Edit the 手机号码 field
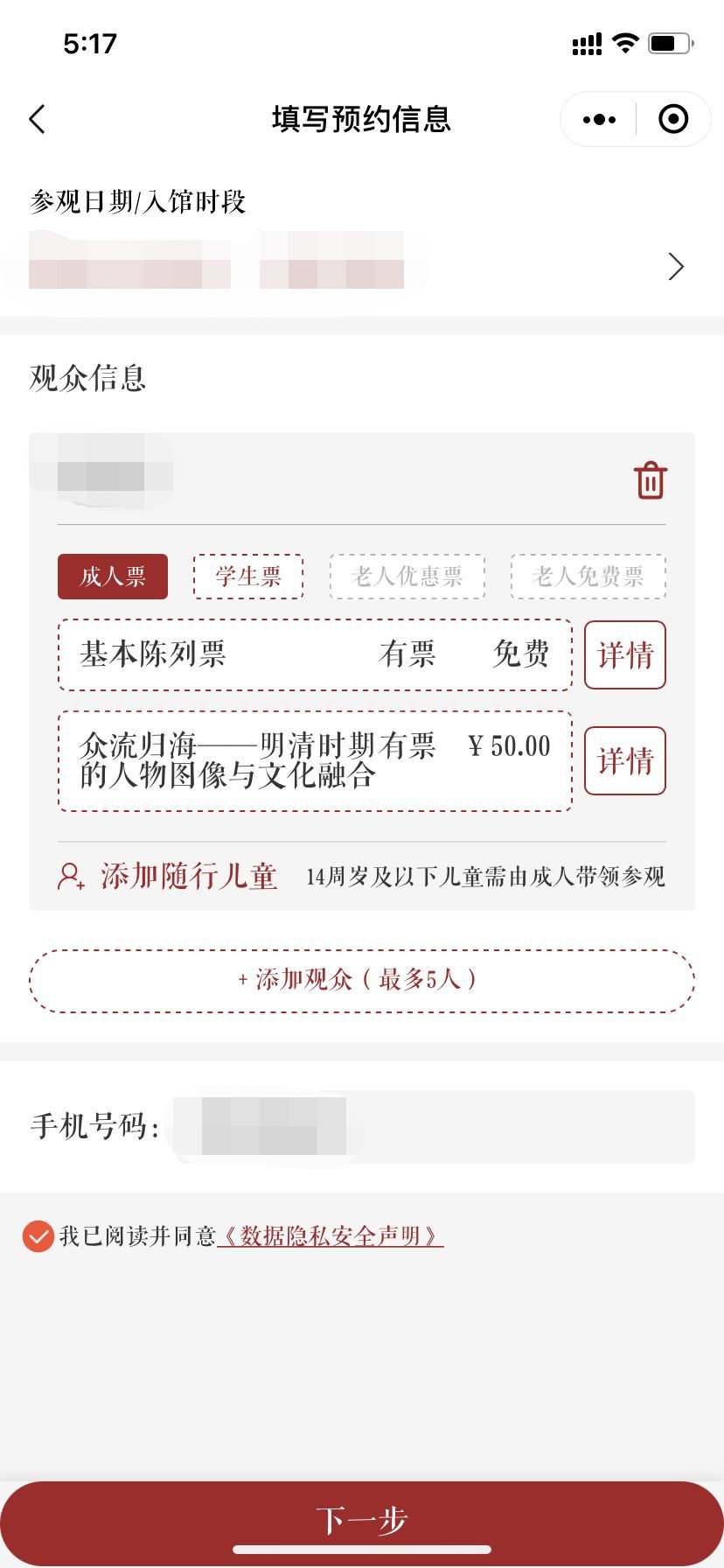This screenshot has width=724, height=1568. click(433, 1126)
